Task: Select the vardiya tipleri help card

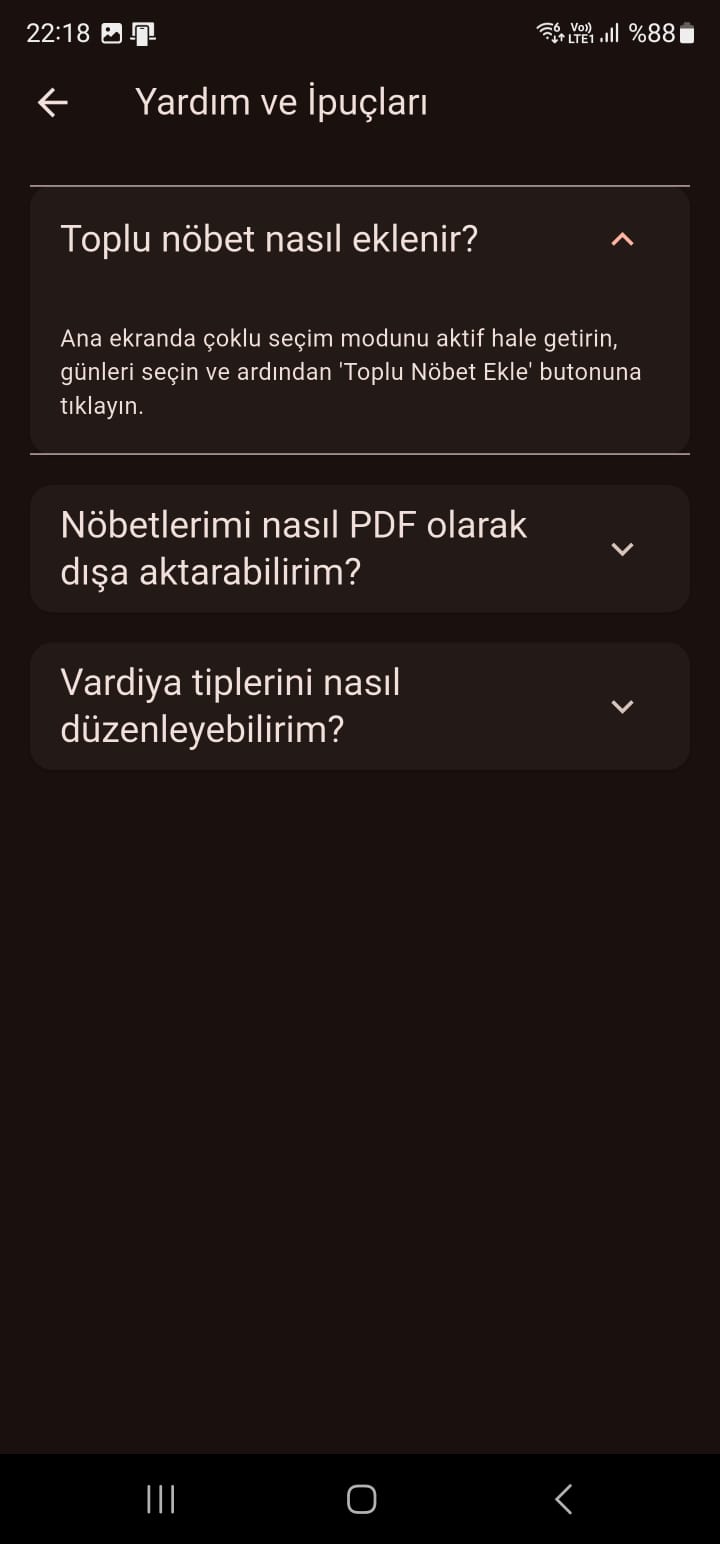Action: 360,705
